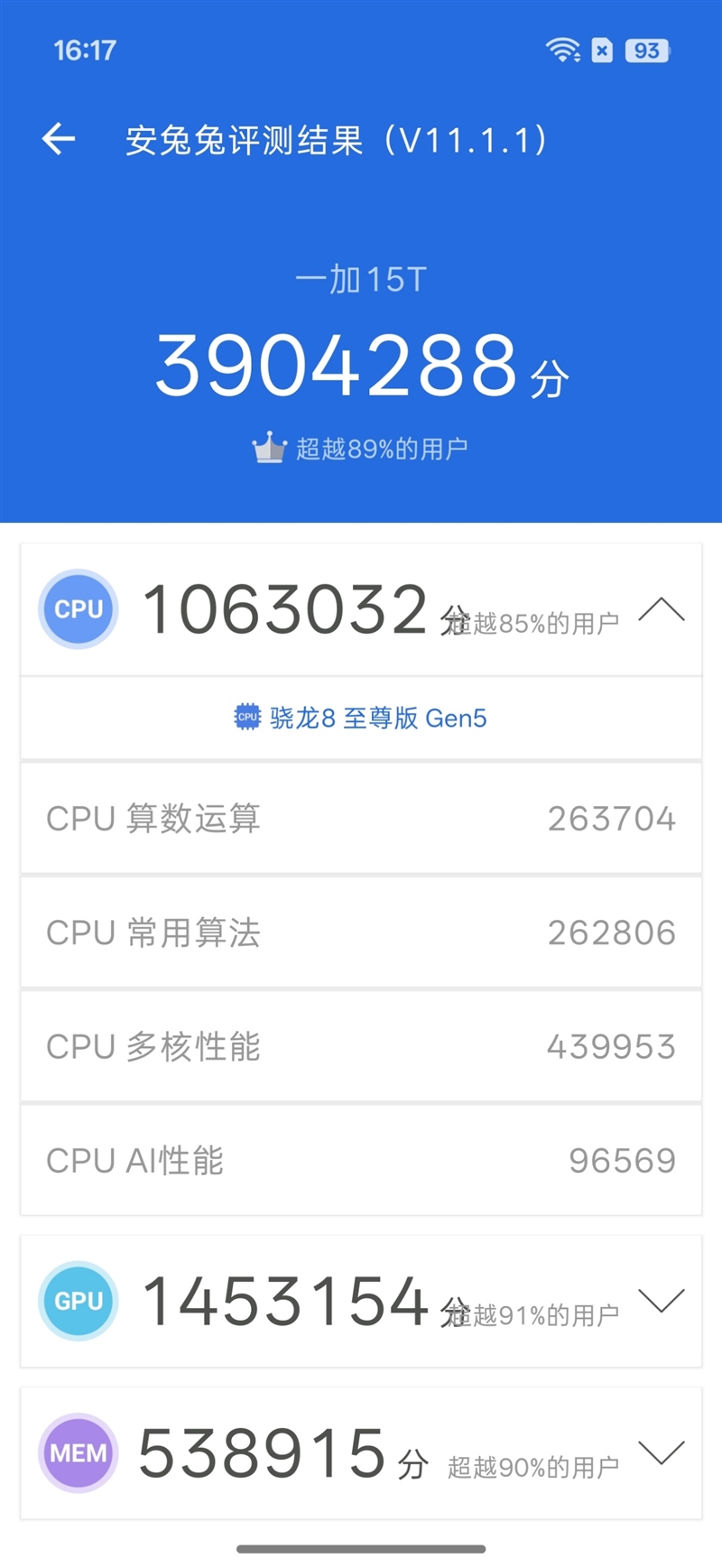This screenshot has width=722, height=1568.
Task: Collapse the CPU score section
Action: pos(663,609)
